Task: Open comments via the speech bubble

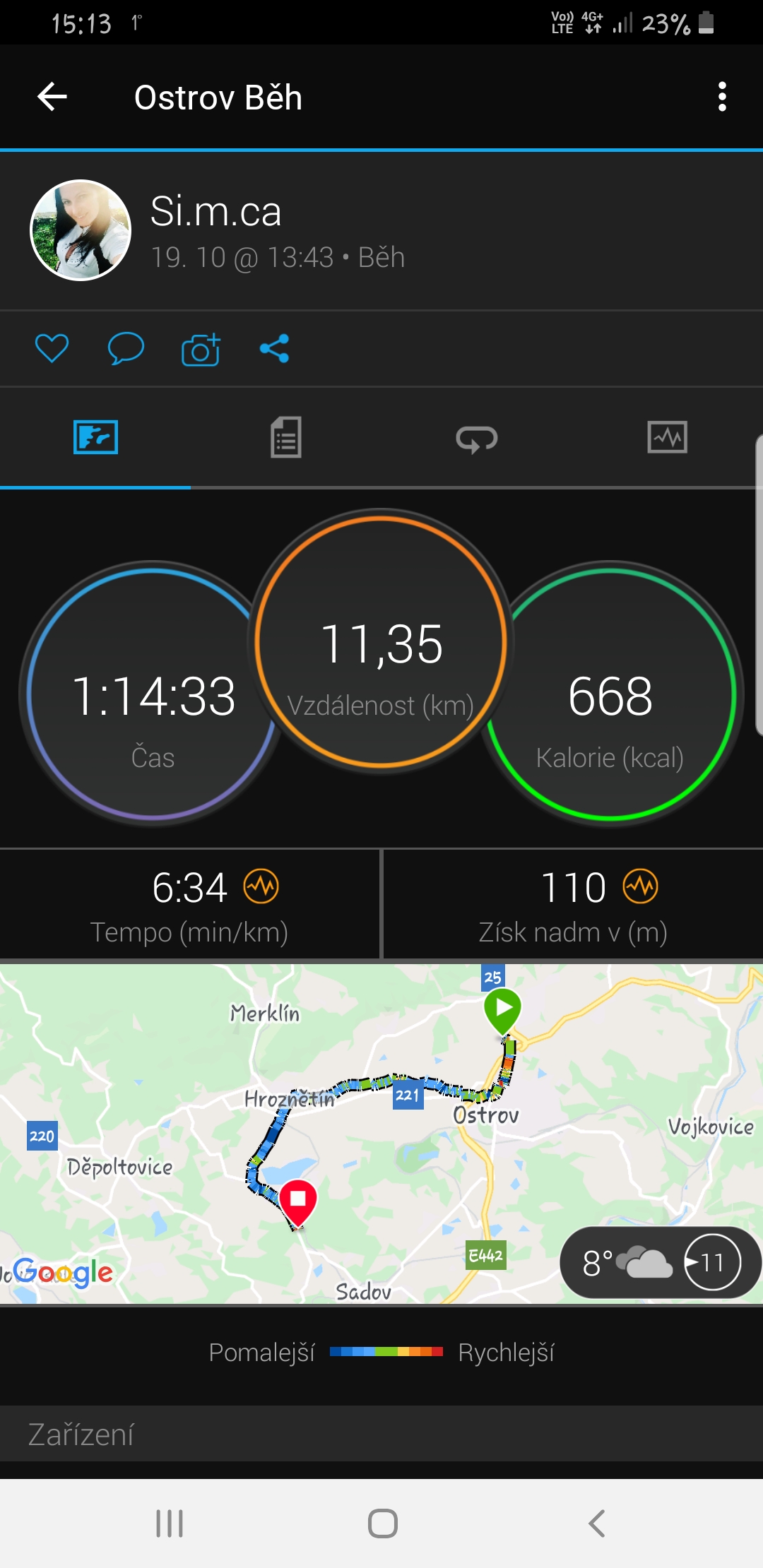Action: coord(126,348)
